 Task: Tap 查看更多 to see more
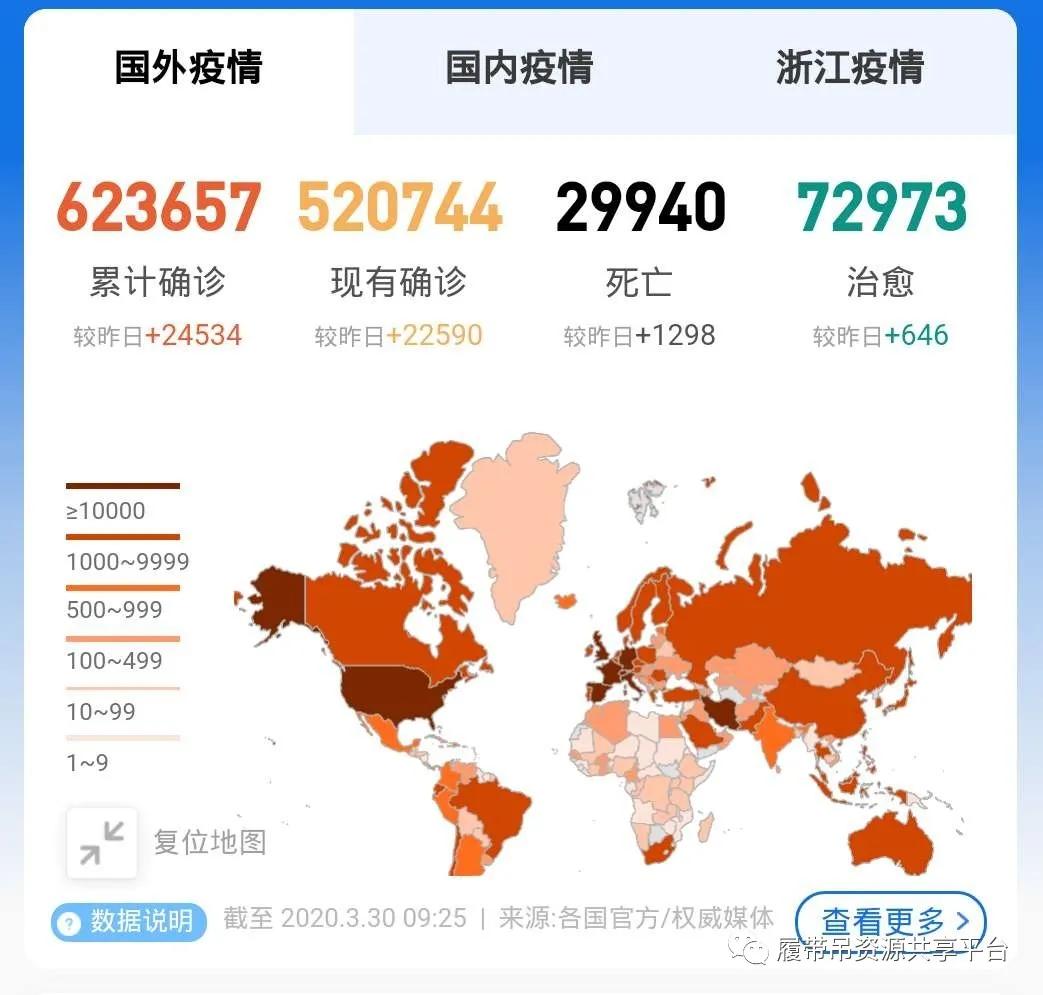[891, 921]
